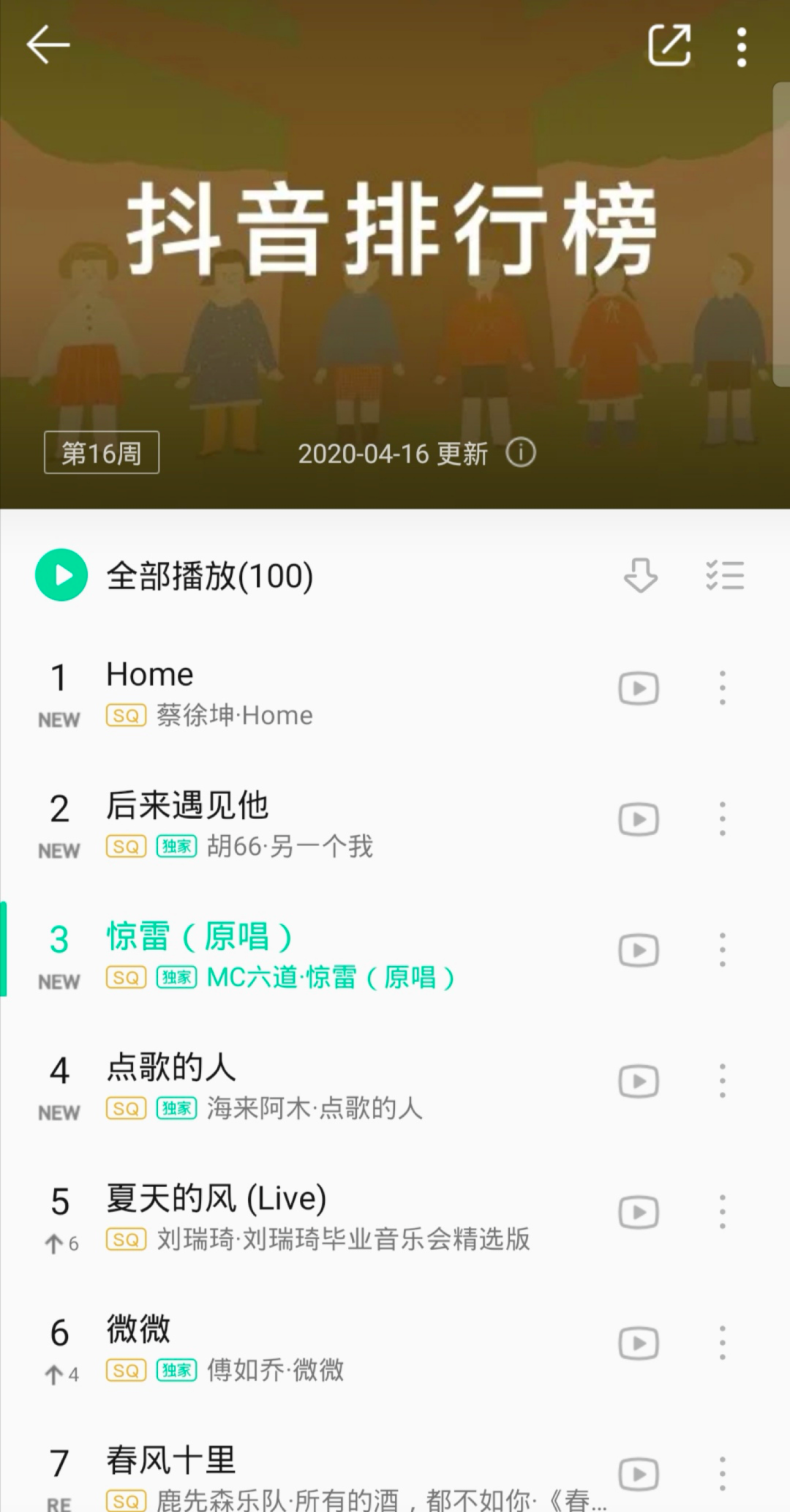Screen dimensions: 790x1512
Task: Open more options for 后来遇见他
Action: [722, 819]
